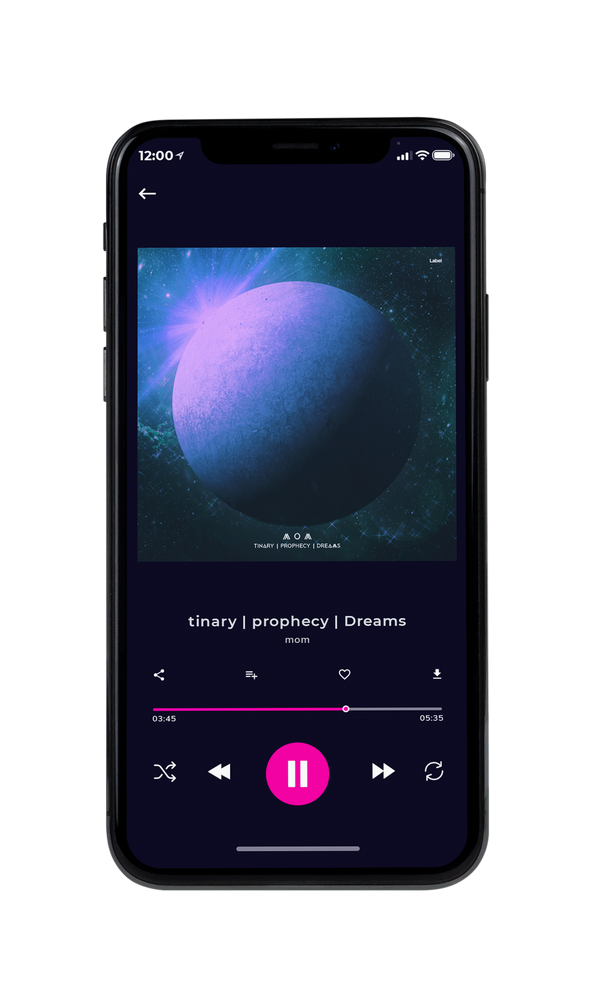Skip back to the previous track
This screenshot has height=1000, width=600.
pos(219,772)
